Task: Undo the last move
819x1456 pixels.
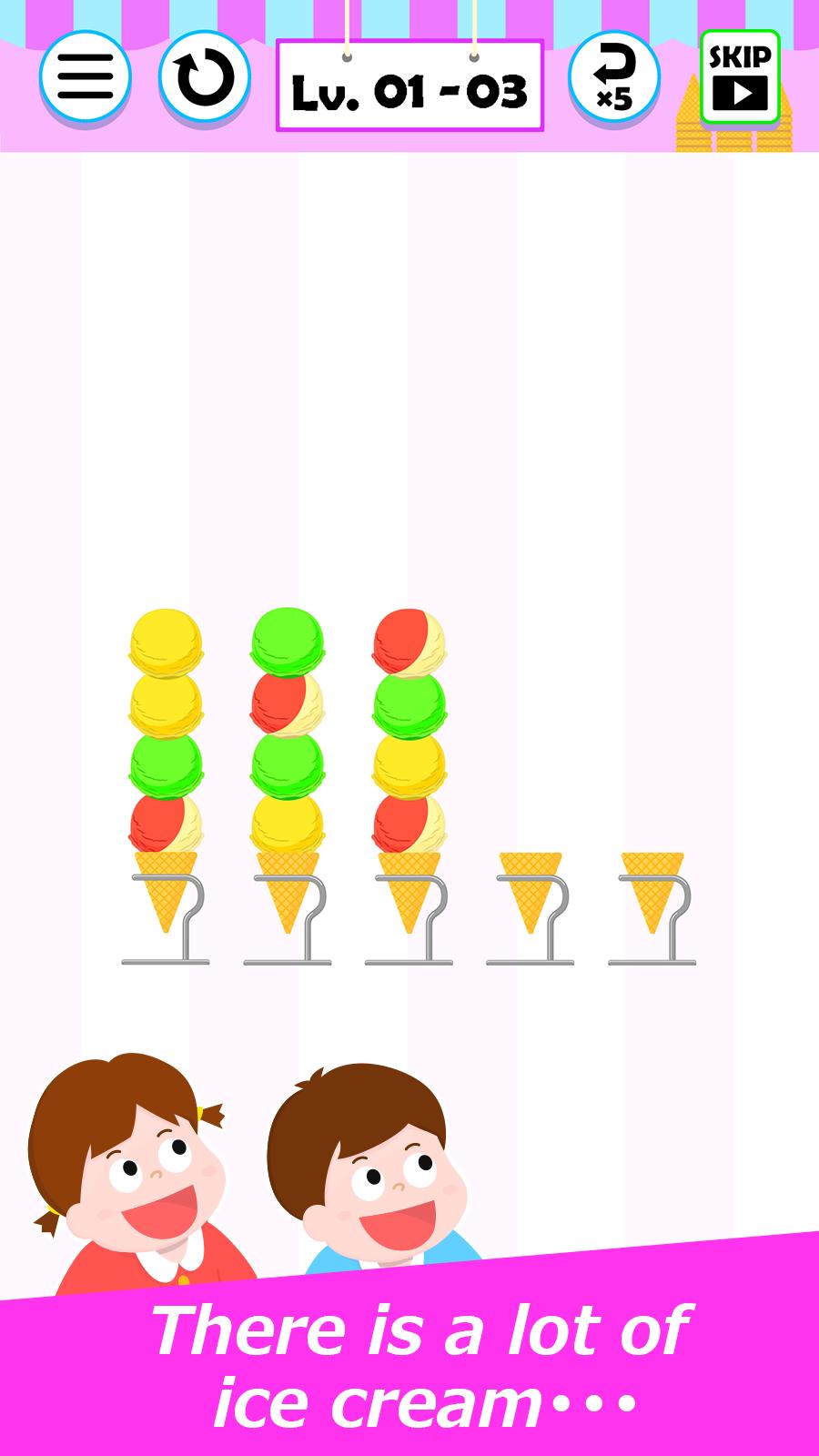Action: click(x=614, y=77)
